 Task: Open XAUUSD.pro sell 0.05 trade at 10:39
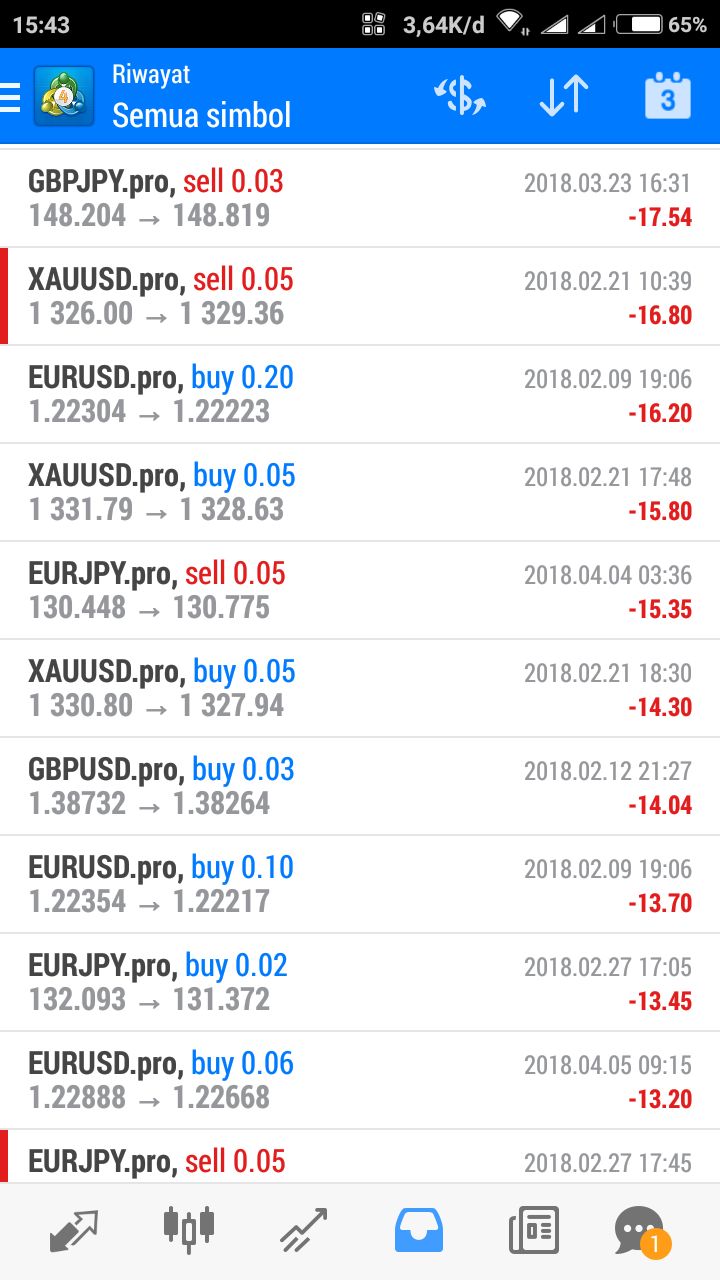[x=360, y=296]
